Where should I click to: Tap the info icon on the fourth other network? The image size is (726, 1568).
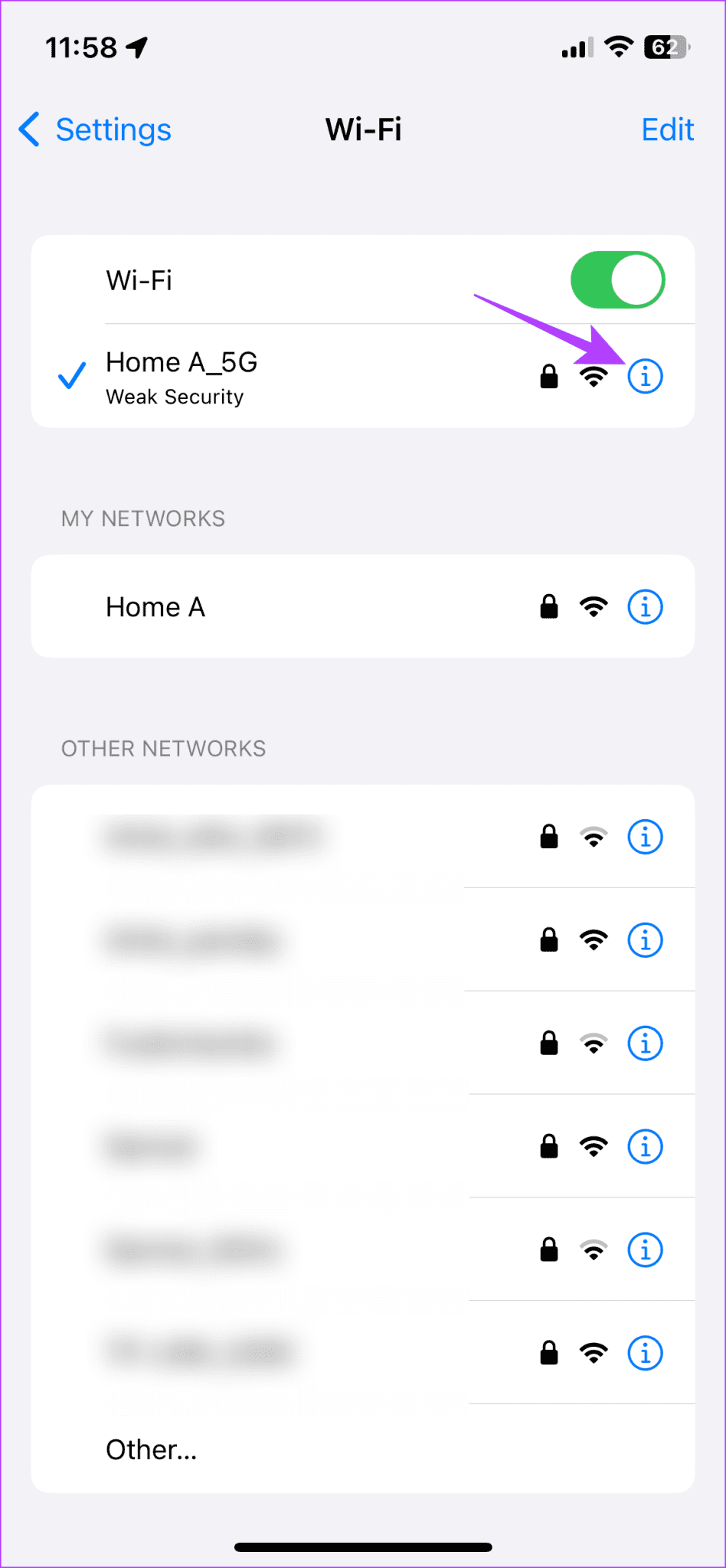[x=646, y=1146]
